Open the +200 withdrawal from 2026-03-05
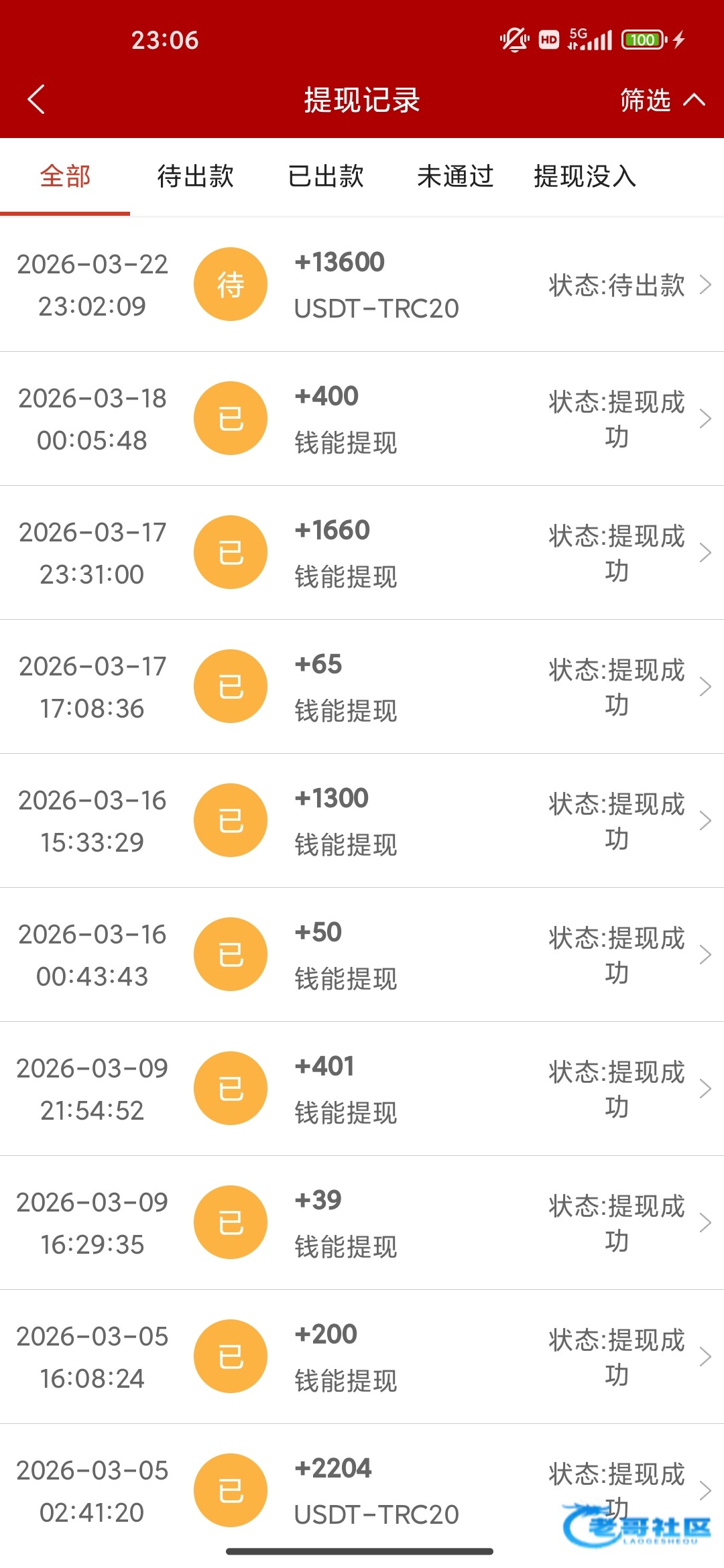 click(x=362, y=1357)
